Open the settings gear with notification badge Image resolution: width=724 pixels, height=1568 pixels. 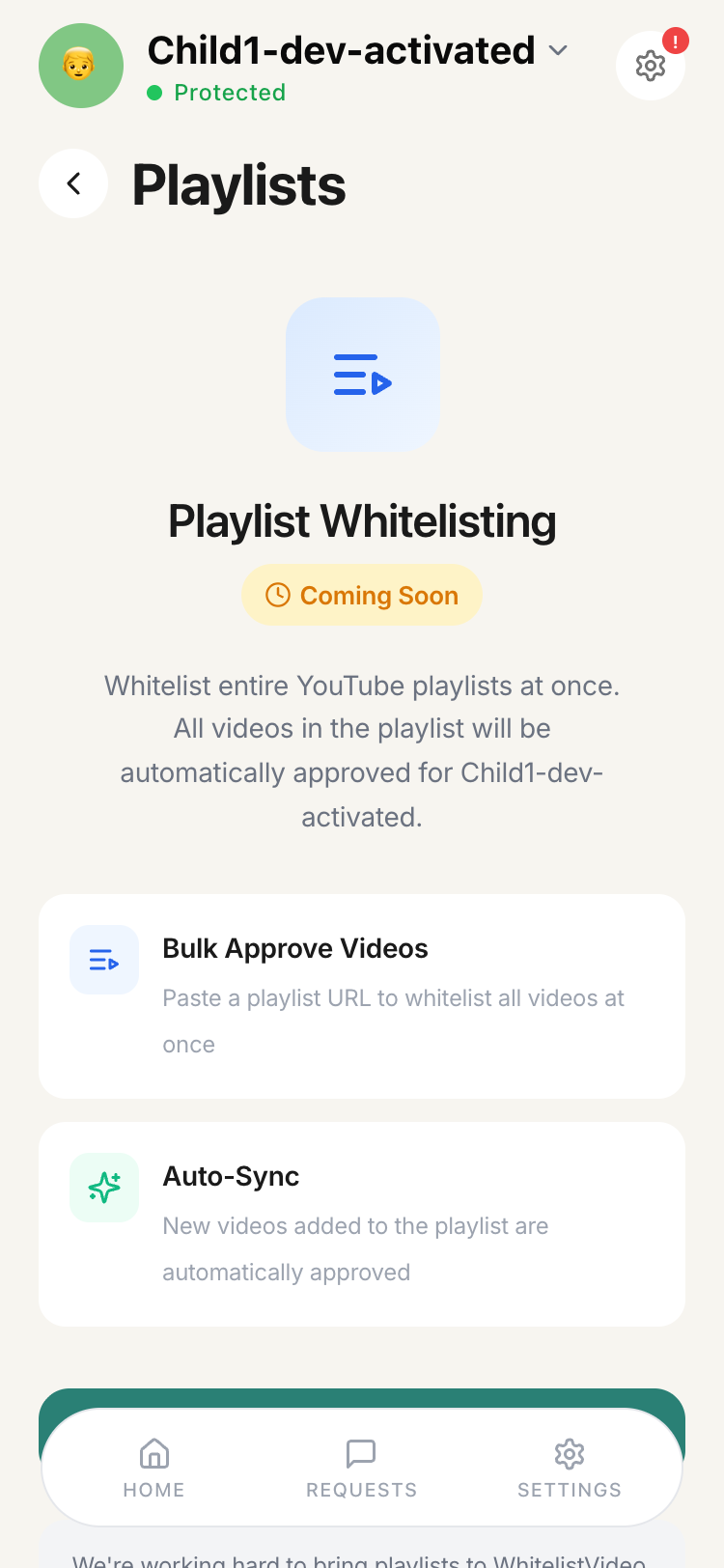click(651, 66)
